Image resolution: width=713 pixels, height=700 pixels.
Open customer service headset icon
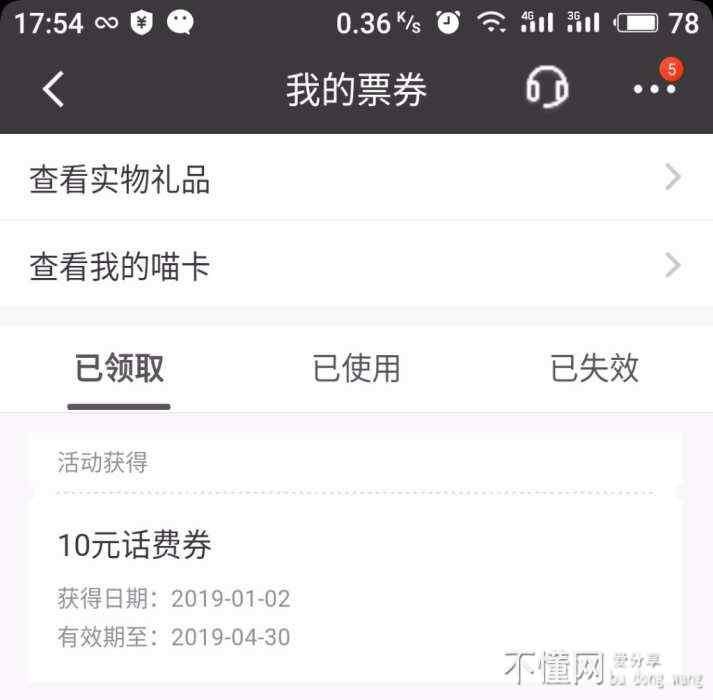click(547, 89)
